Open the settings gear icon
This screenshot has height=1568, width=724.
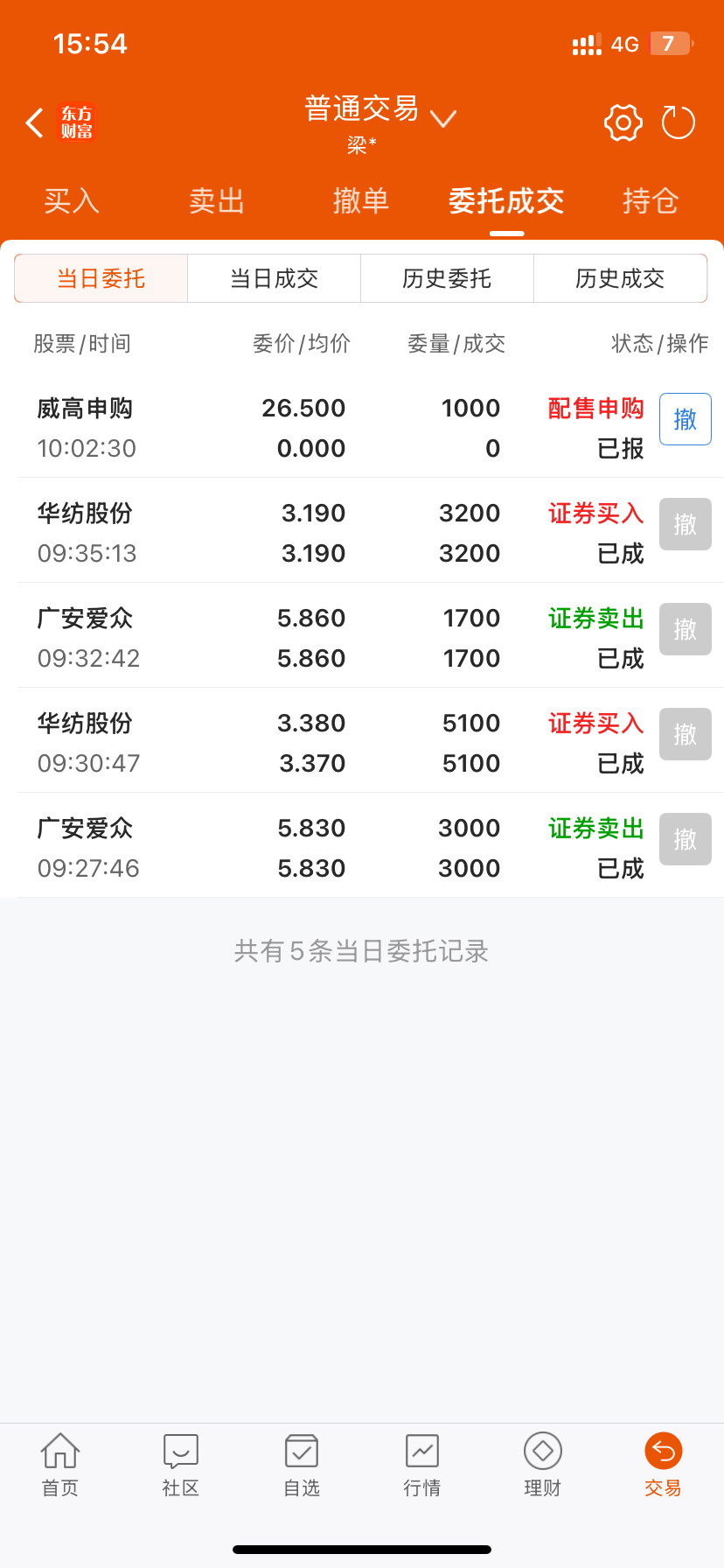(623, 123)
